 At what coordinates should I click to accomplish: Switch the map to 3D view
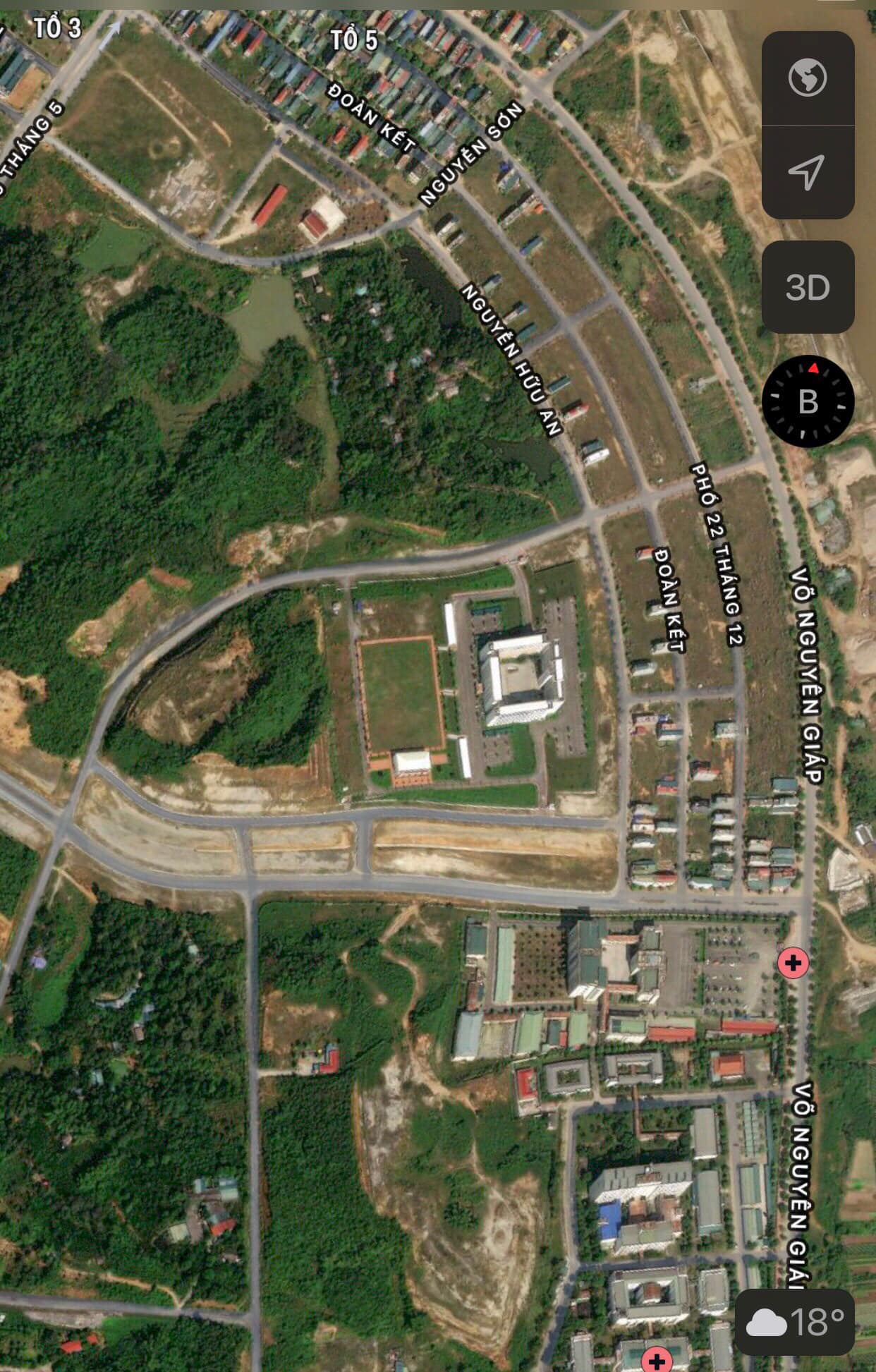pos(808,287)
